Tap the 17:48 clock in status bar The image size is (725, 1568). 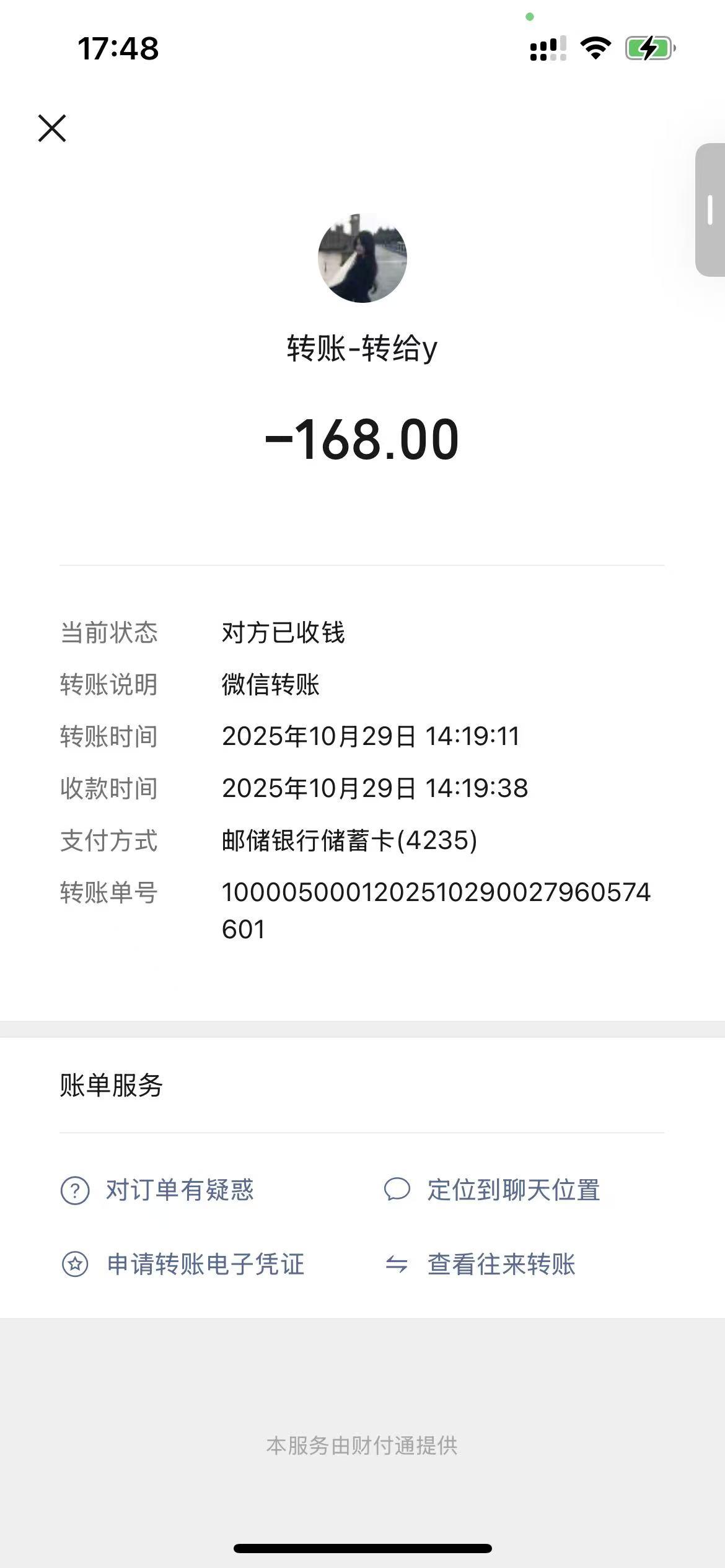click(x=120, y=50)
